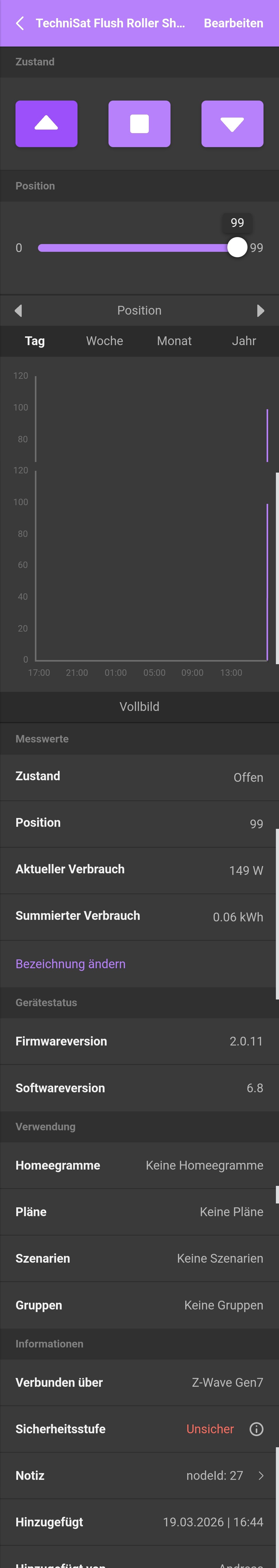This screenshot has width=279, height=1568.
Task: Raise the shutter with the up arrow
Action: [x=46, y=124]
